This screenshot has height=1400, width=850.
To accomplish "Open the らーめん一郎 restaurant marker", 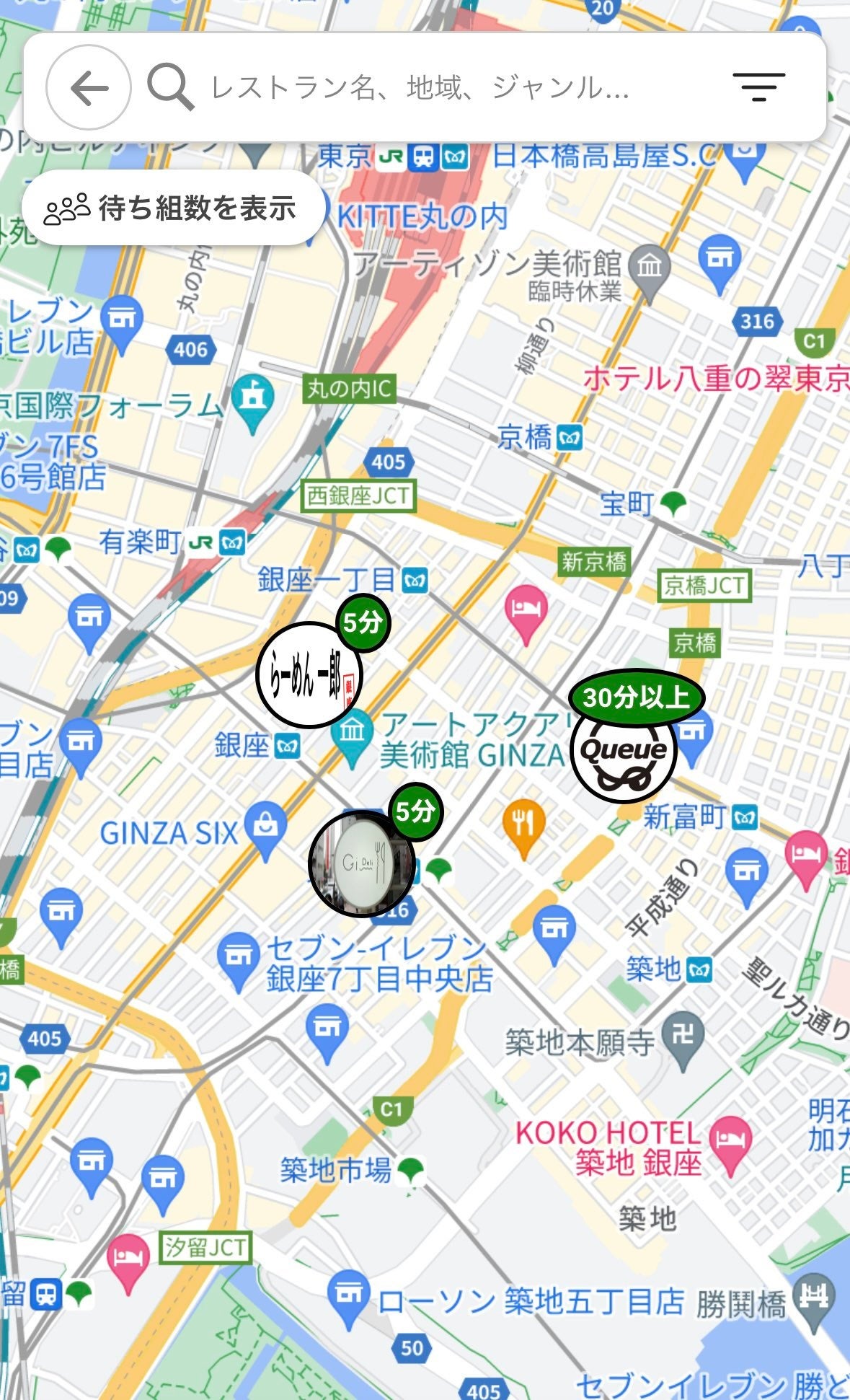I will [309, 675].
